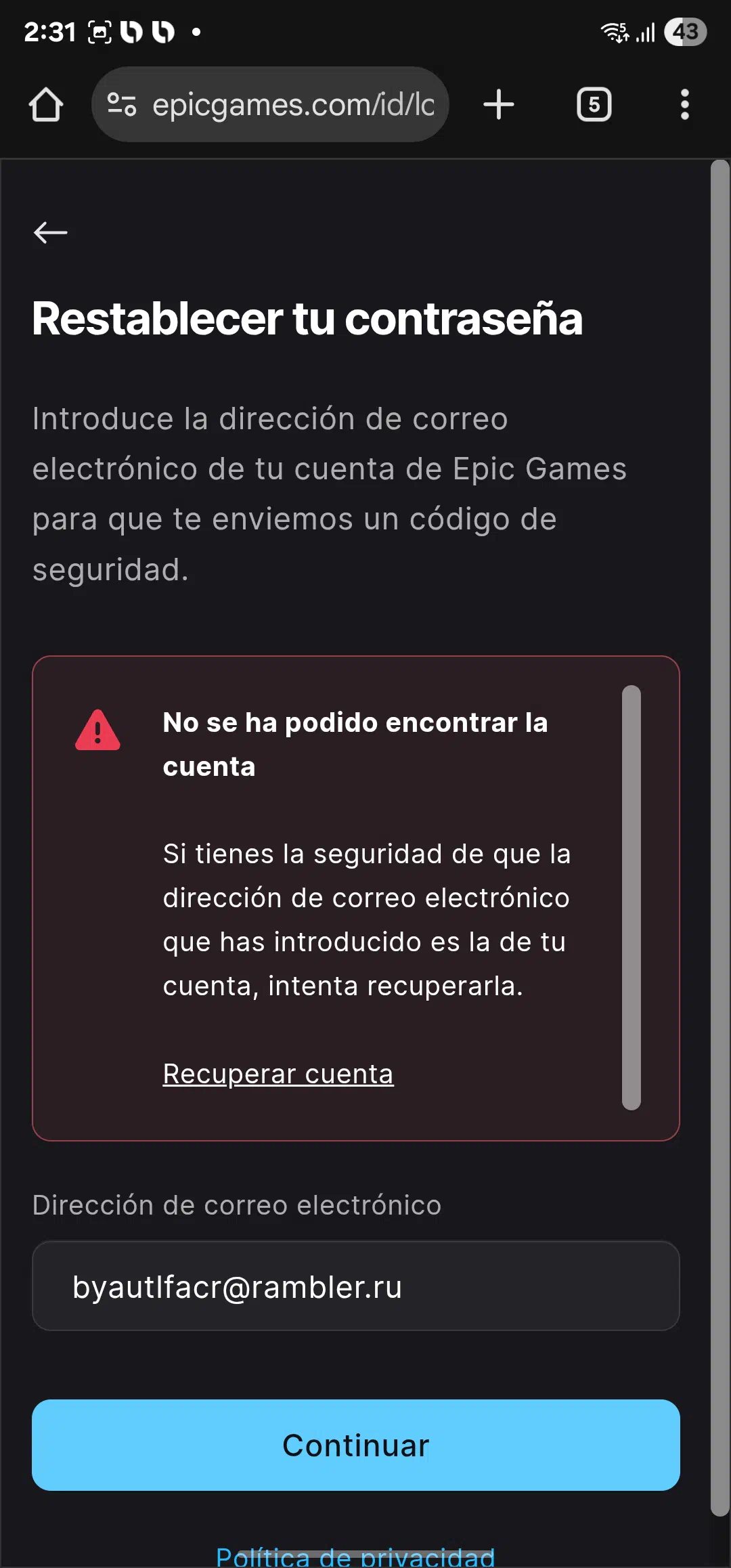Go back using the page's arrow
Viewport: 731px width, 1568px height.
(x=51, y=232)
